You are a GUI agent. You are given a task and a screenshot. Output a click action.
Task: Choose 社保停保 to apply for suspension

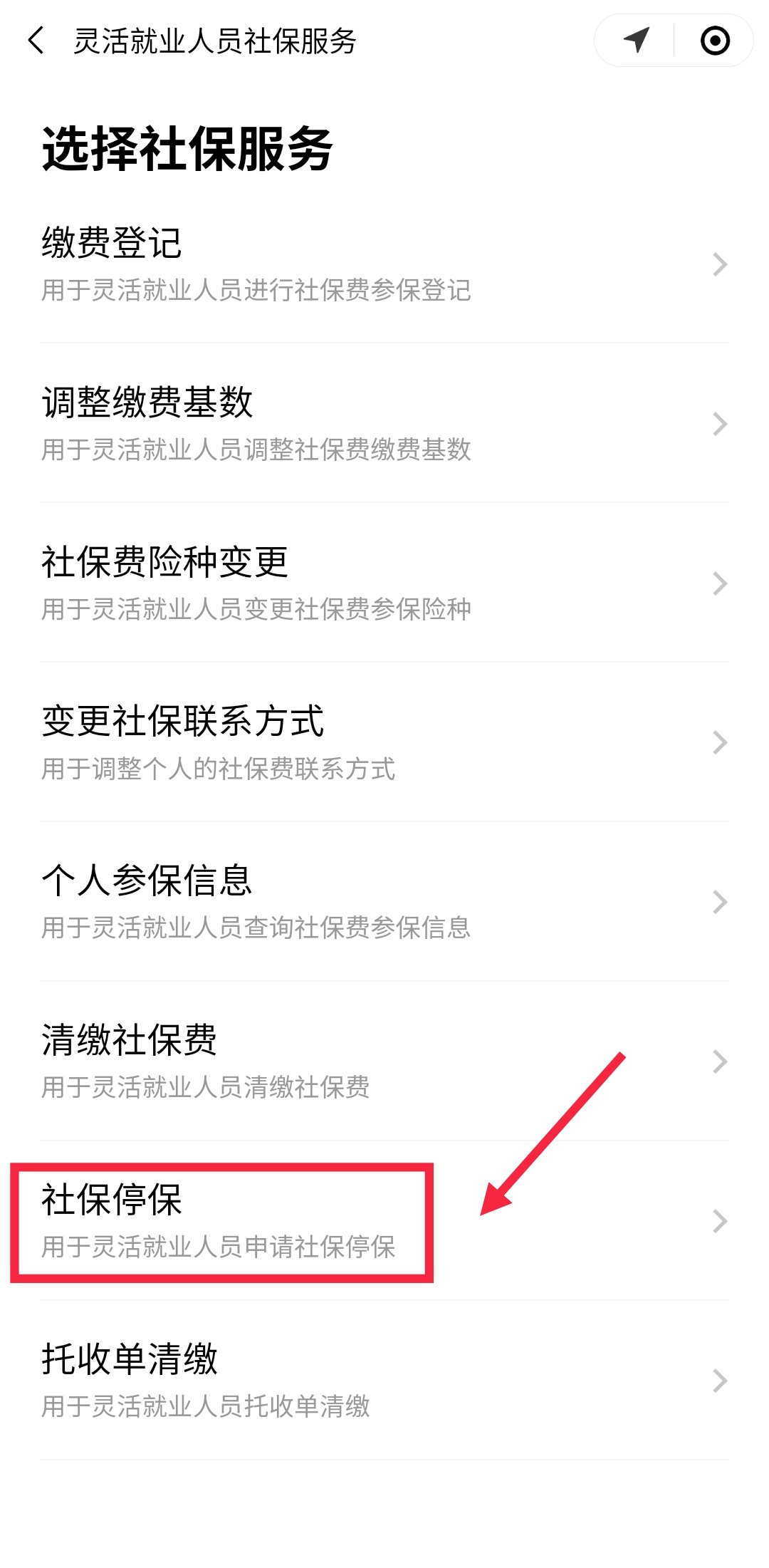pos(384,1221)
